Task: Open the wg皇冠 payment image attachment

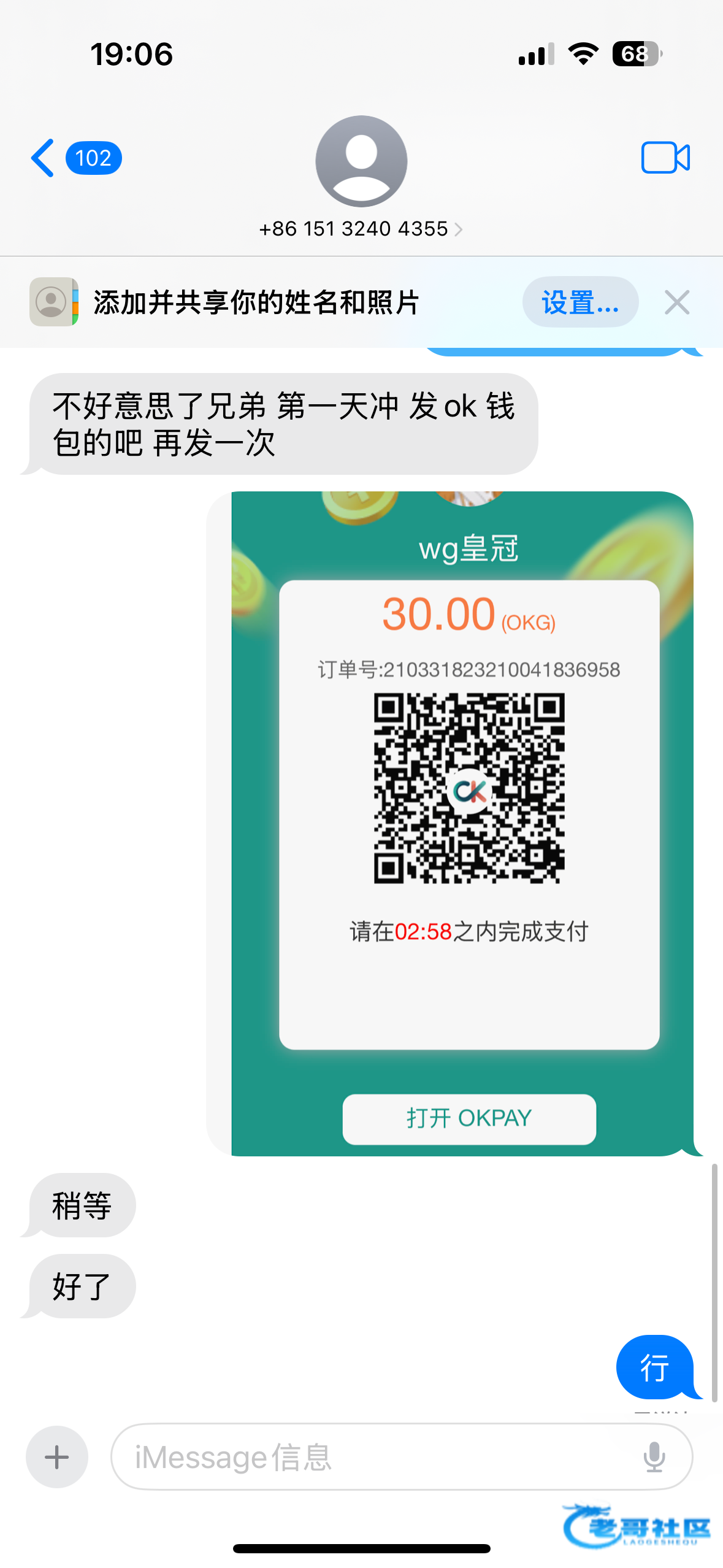Action: (x=462, y=823)
